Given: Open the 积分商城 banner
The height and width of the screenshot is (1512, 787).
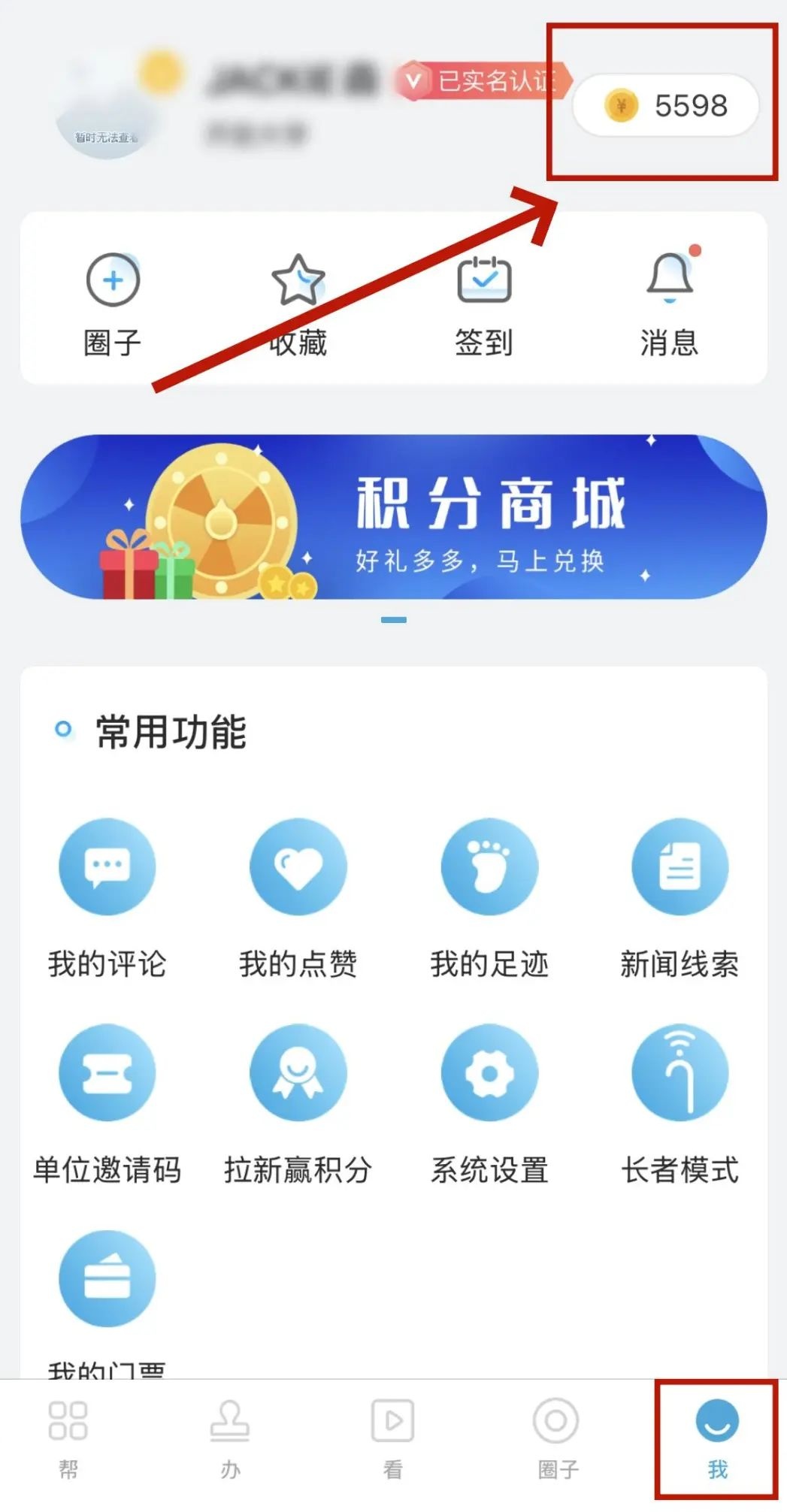Looking at the screenshot, I should [394, 517].
